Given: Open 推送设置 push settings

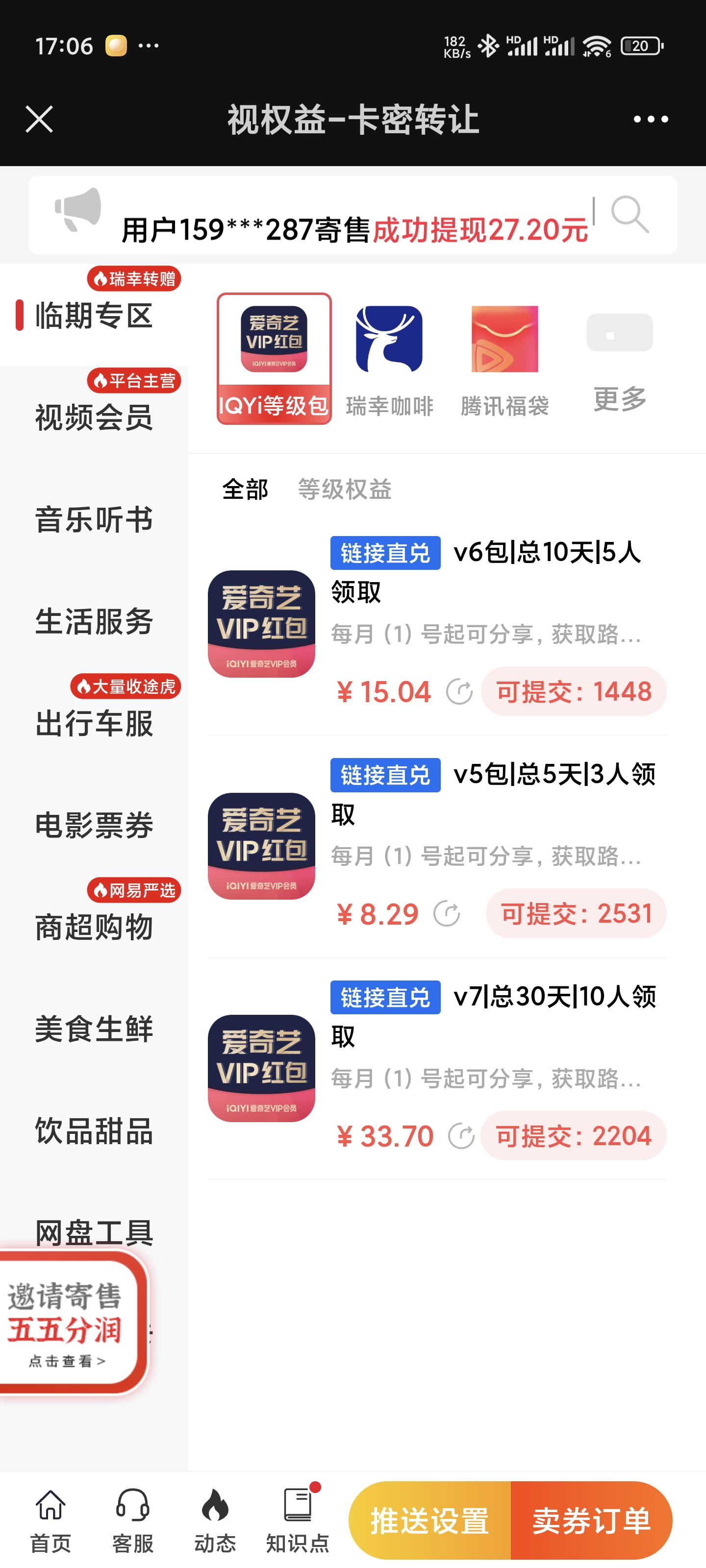Looking at the screenshot, I should [x=429, y=1520].
